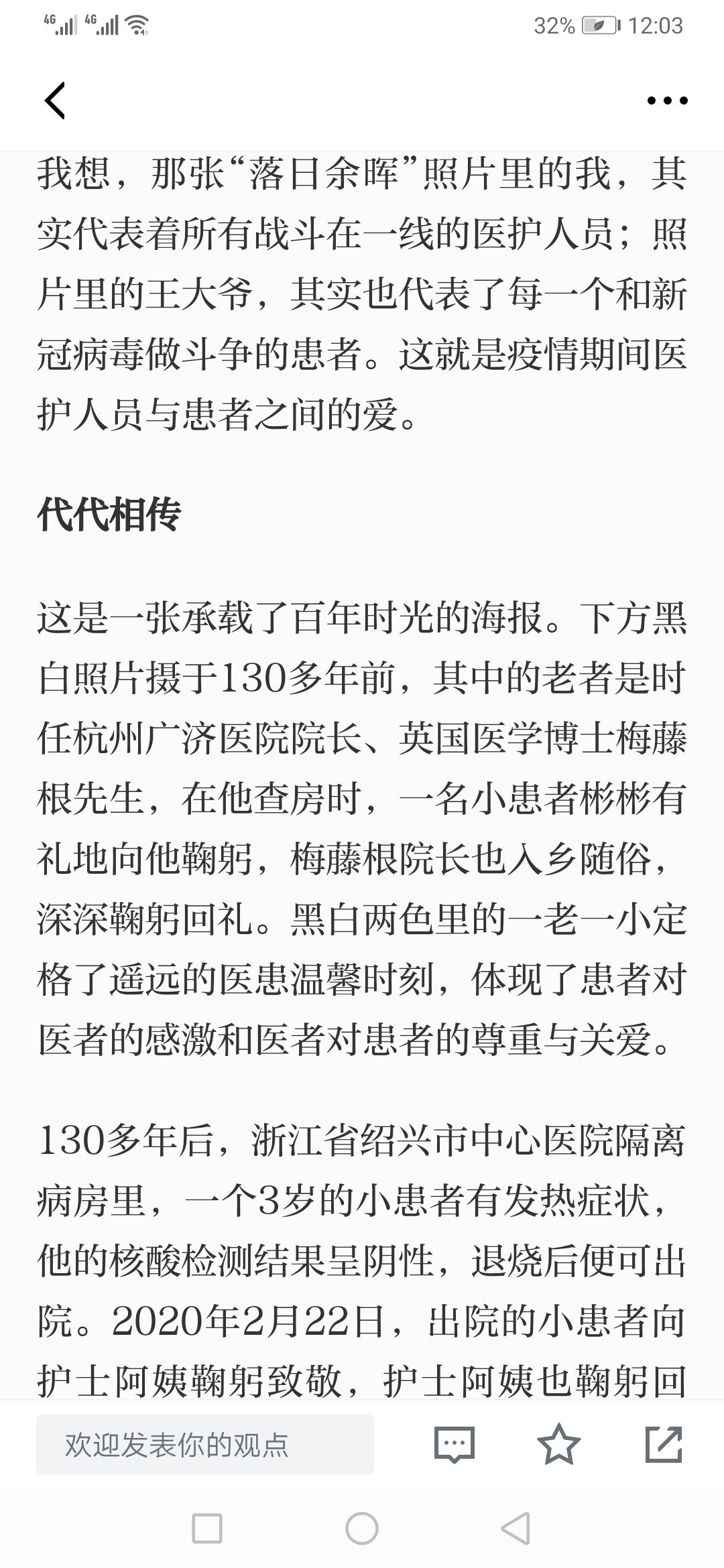Open recent apps with square button
This screenshot has height=1568, width=724.
[206, 1528]
